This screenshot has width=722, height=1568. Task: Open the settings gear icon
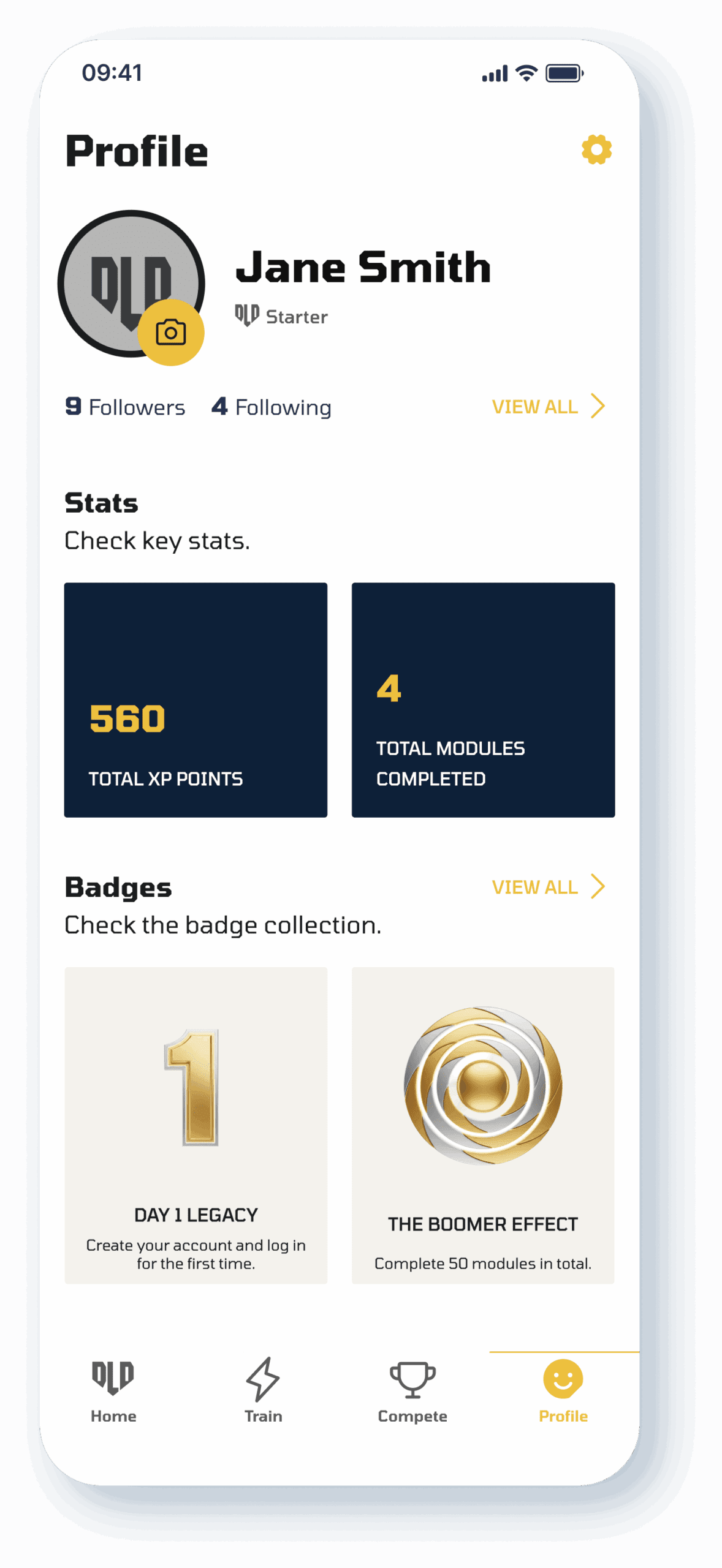point(596,149)
